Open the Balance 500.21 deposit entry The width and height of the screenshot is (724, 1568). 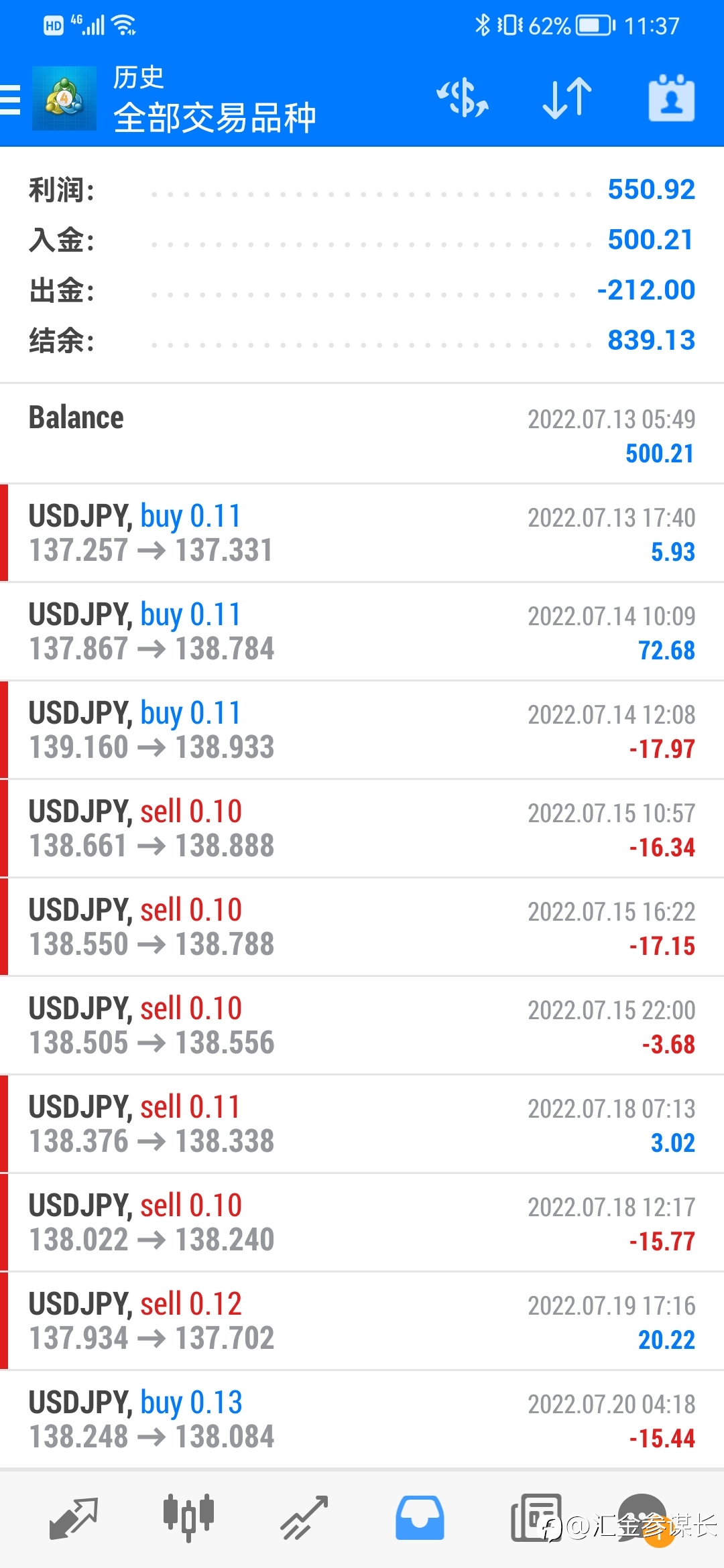[362, 434]
